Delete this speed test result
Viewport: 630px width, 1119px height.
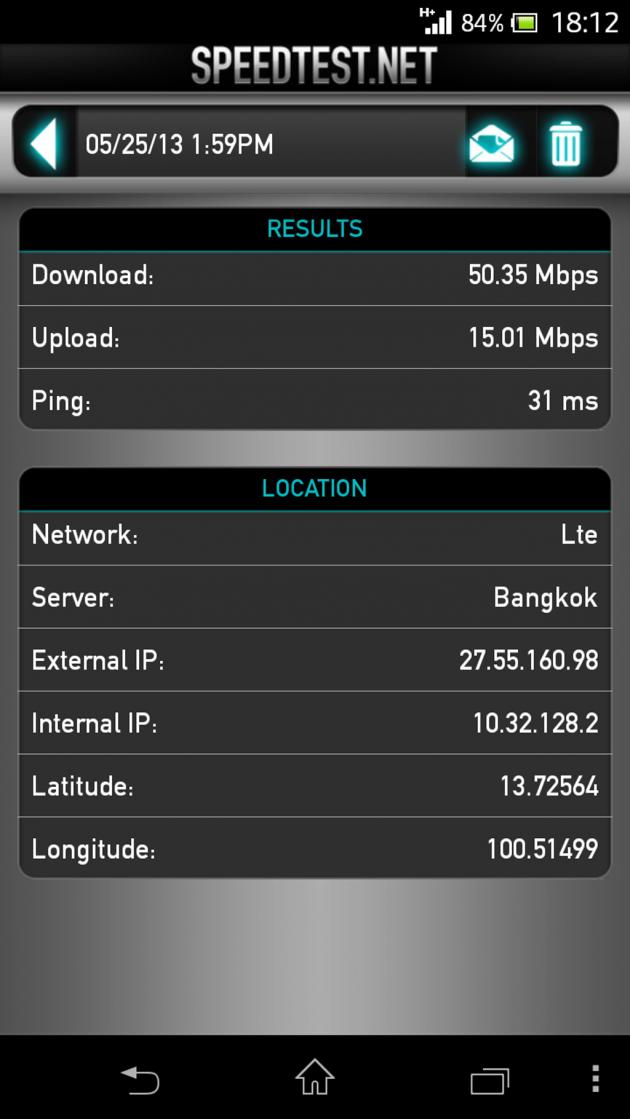point(566,145)
